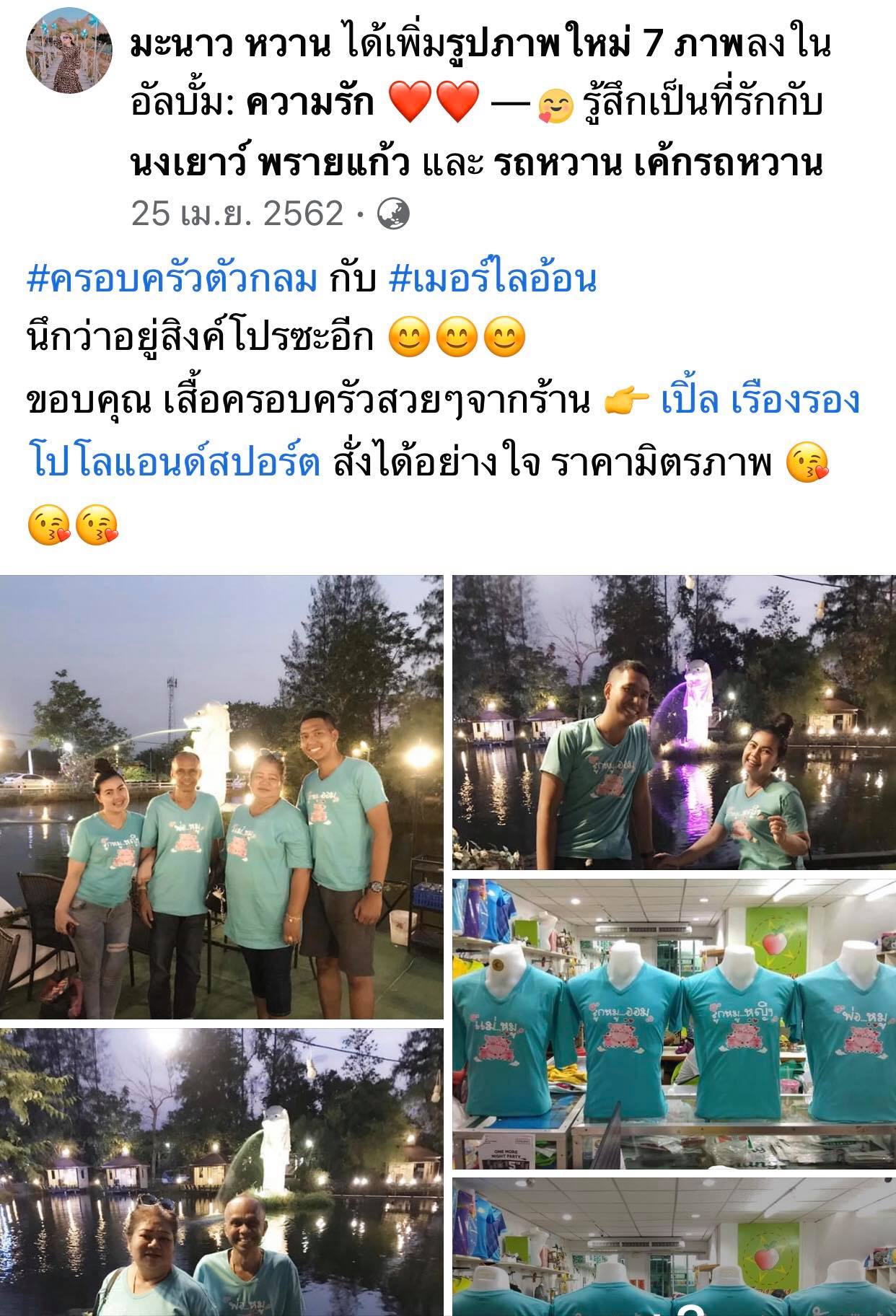
Task: Open the partially visible last shirt photo
Action: pyautogui.click(x=674, y=1248)
